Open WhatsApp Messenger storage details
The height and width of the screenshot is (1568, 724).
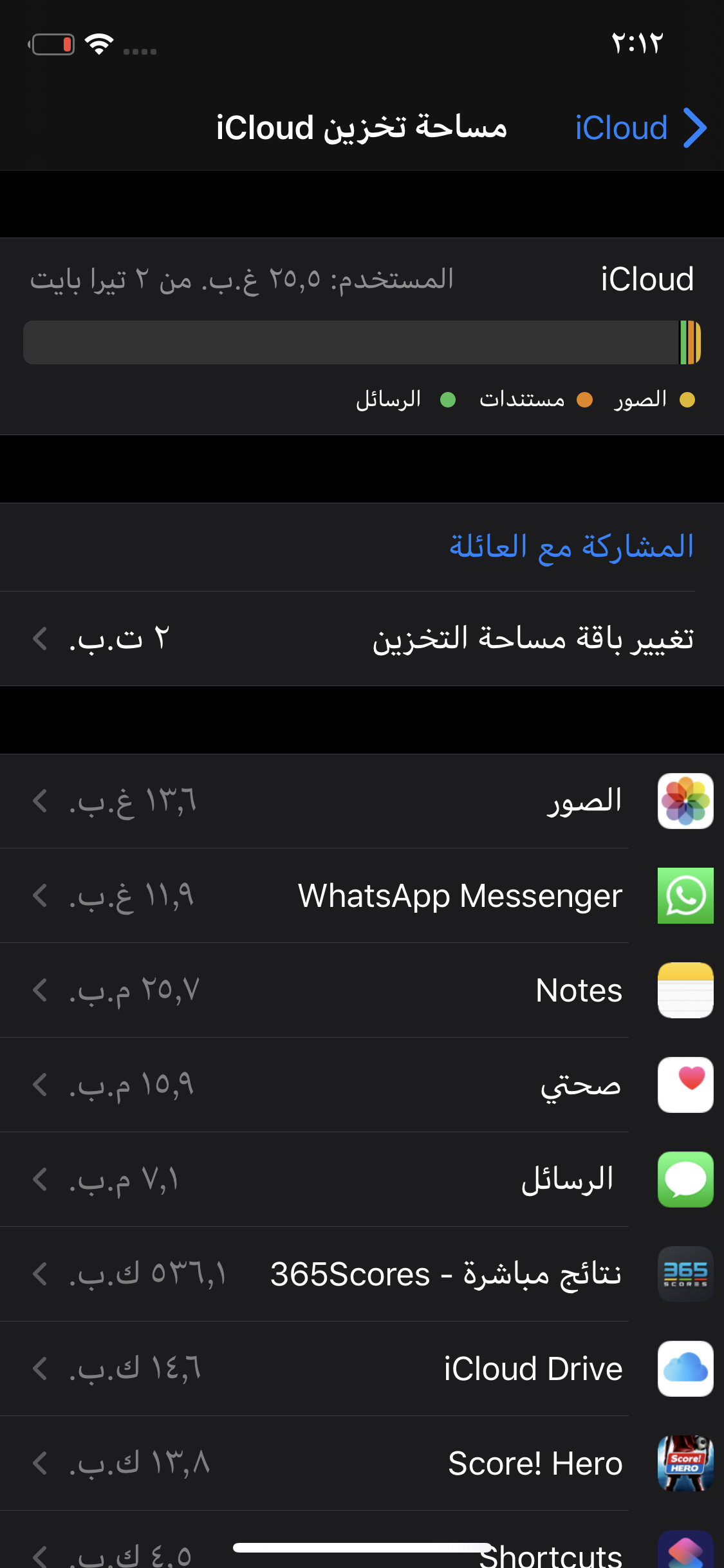point(362,896)
